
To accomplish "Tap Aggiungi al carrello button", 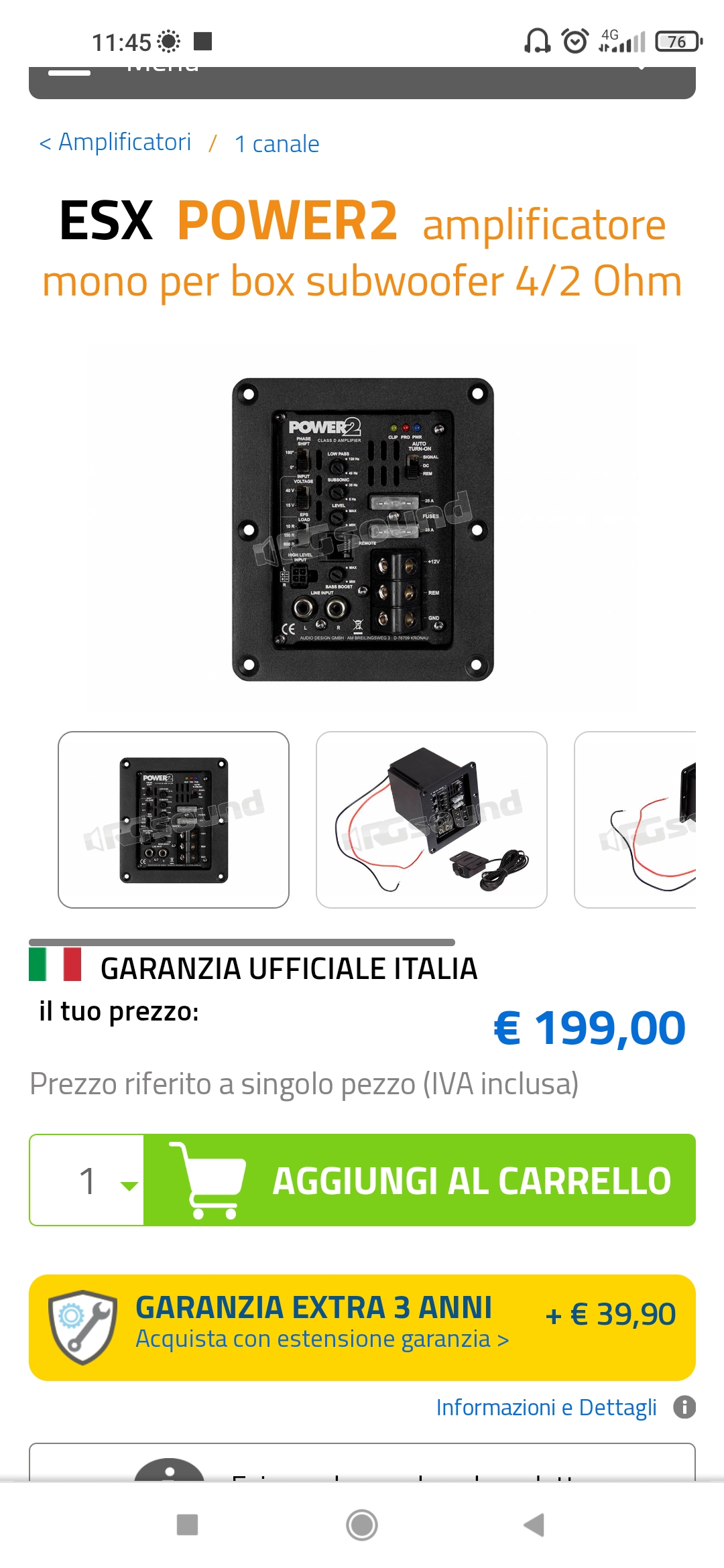I will pos(420,1180).
